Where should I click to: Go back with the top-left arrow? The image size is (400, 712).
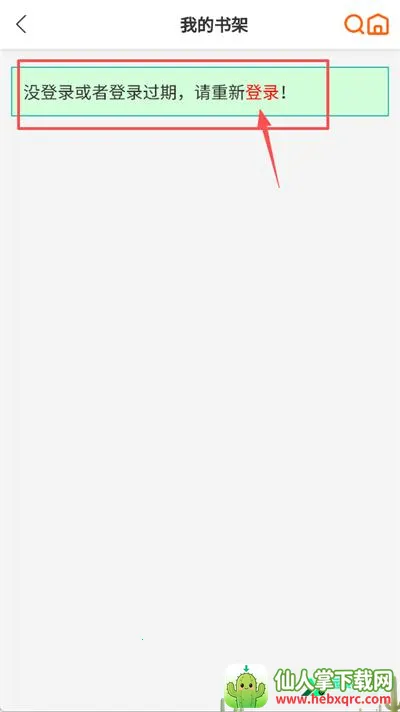pyautogui.click(x=21, y=25)
